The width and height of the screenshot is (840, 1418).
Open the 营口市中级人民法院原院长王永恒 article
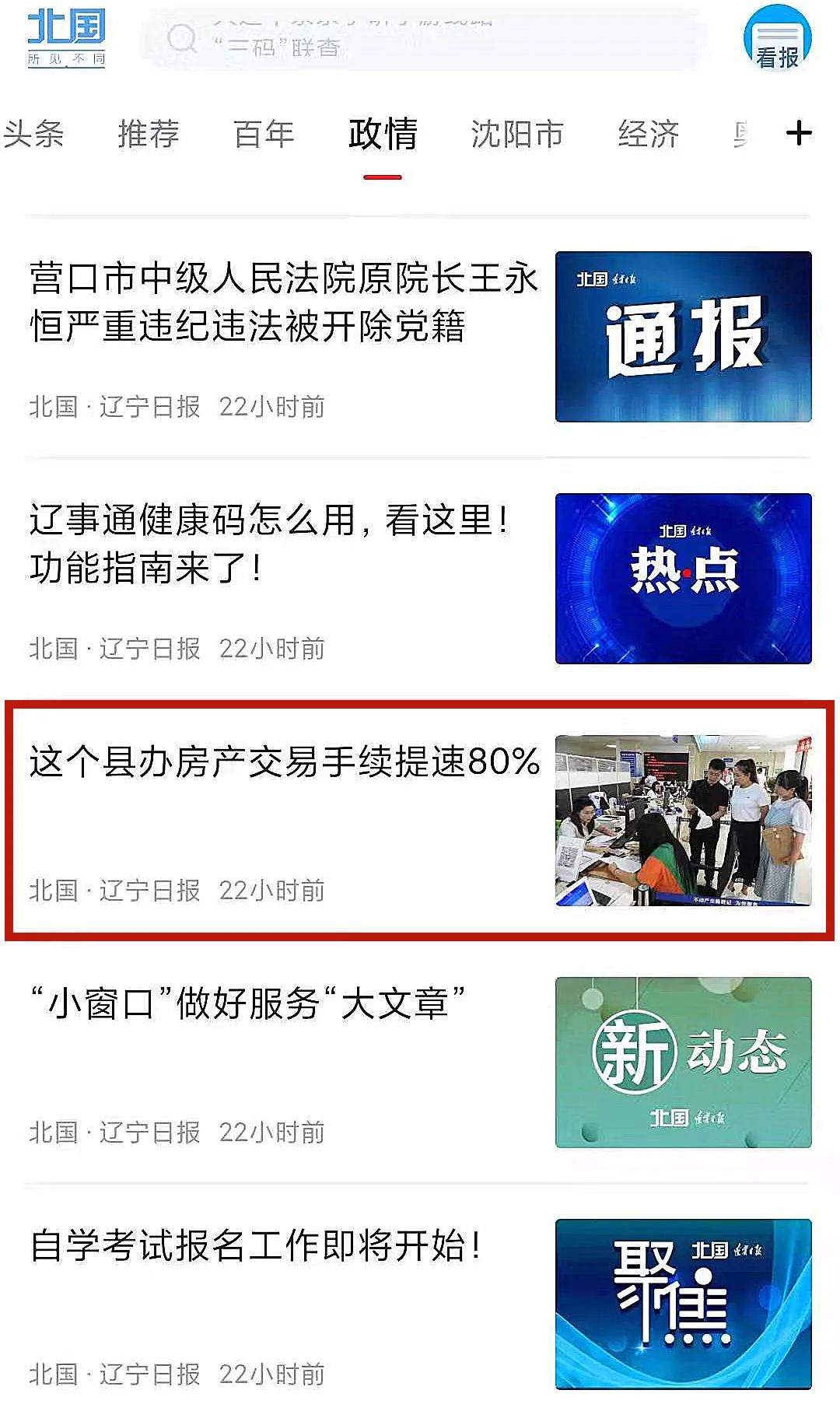pyautogui.click(x=284, y=302)
